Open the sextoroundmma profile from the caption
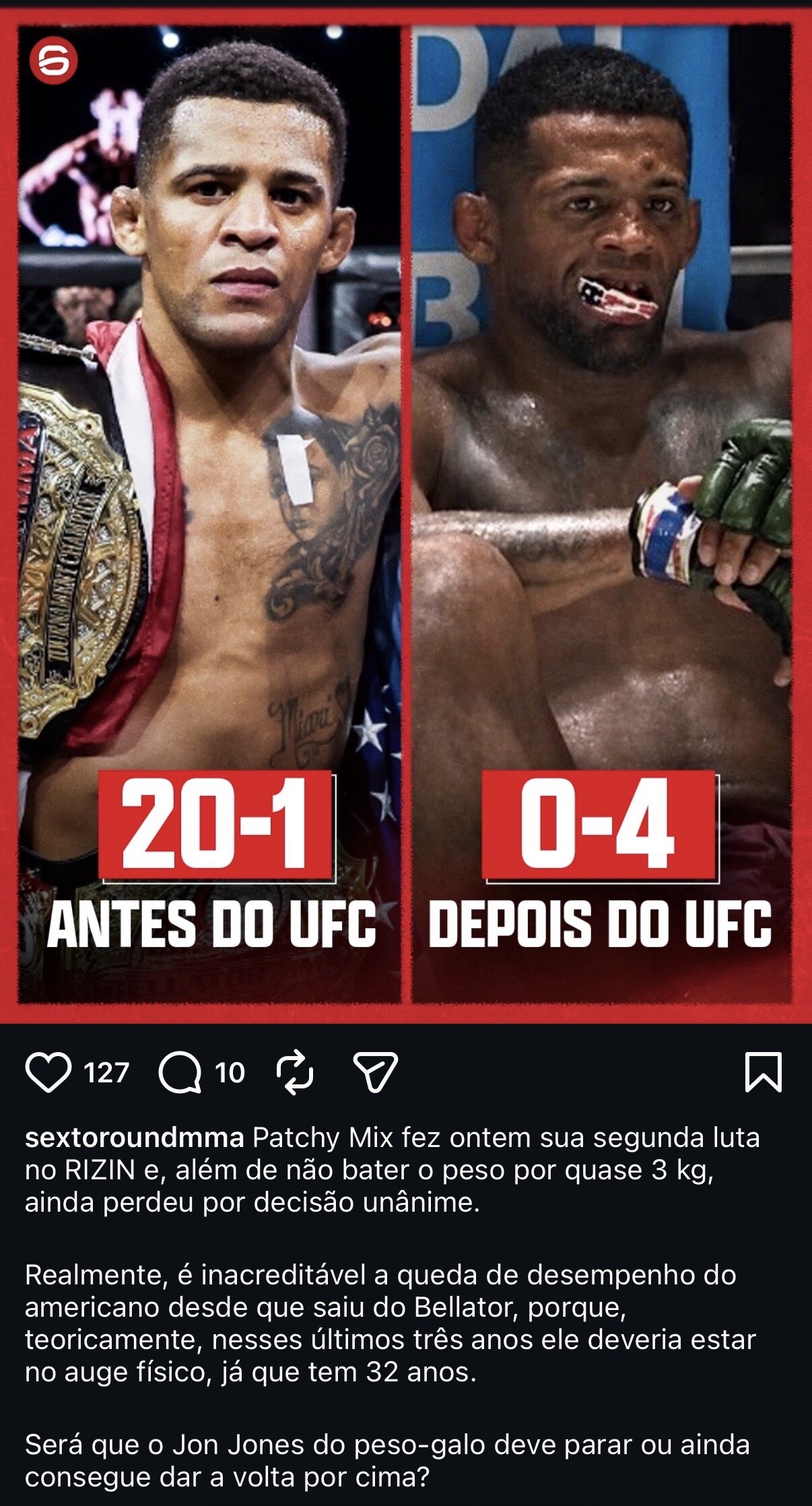 (135, 1138)
